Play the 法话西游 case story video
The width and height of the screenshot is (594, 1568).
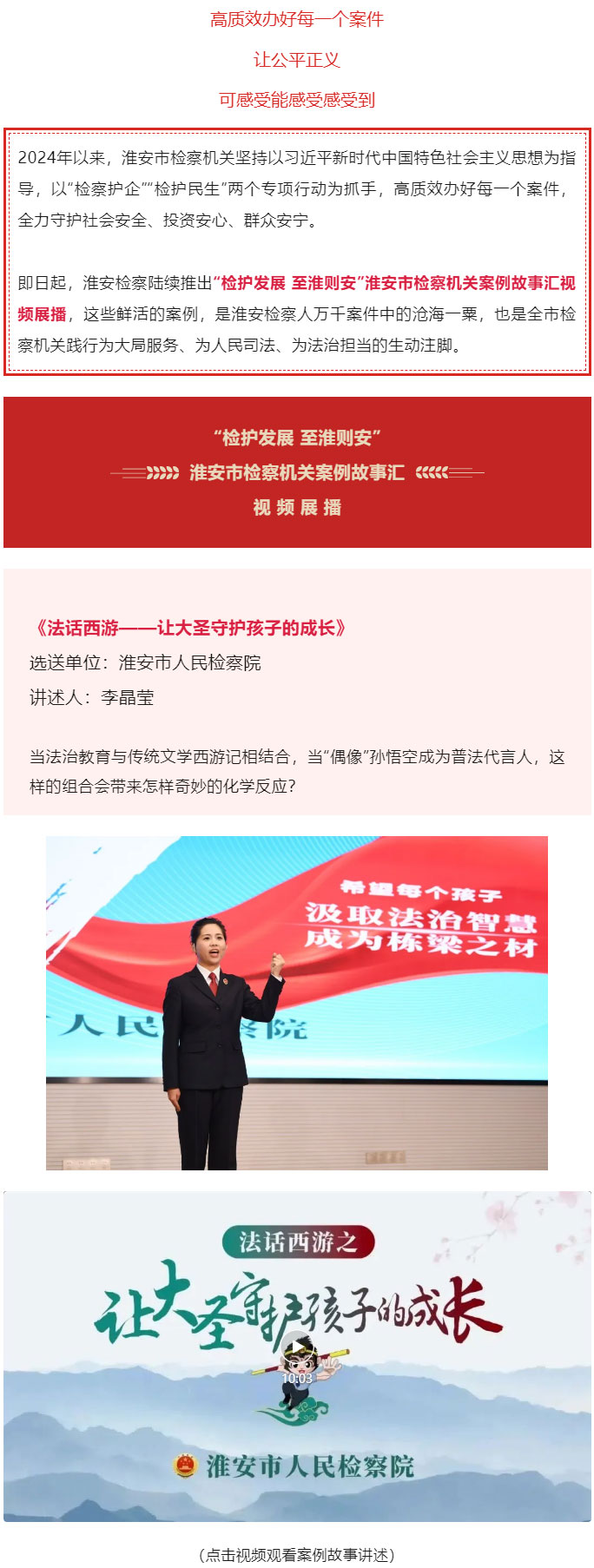[x=297, y=1348]
